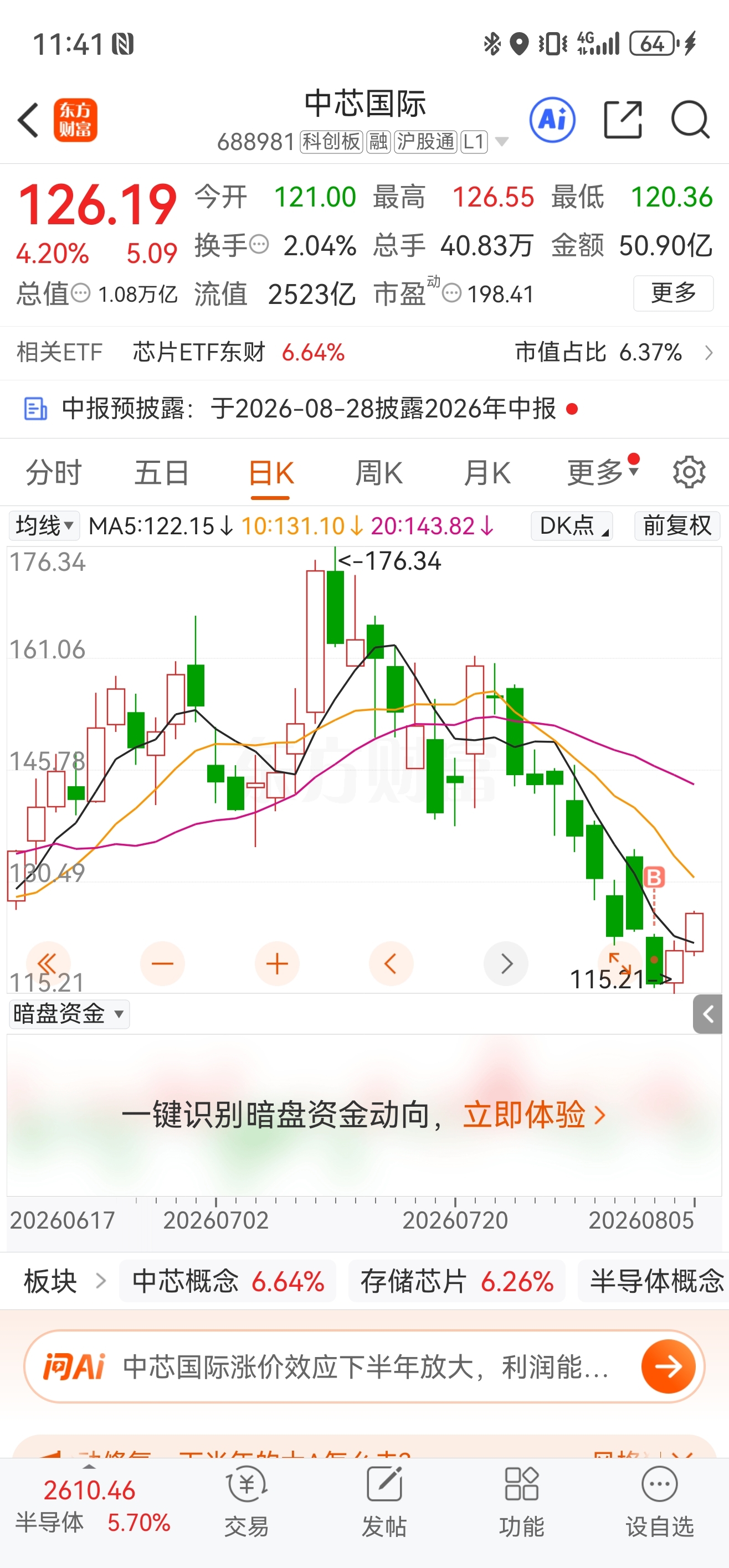The image size is (729, 1568).
Task: Select the 周K tab
Action: point(378,473)
